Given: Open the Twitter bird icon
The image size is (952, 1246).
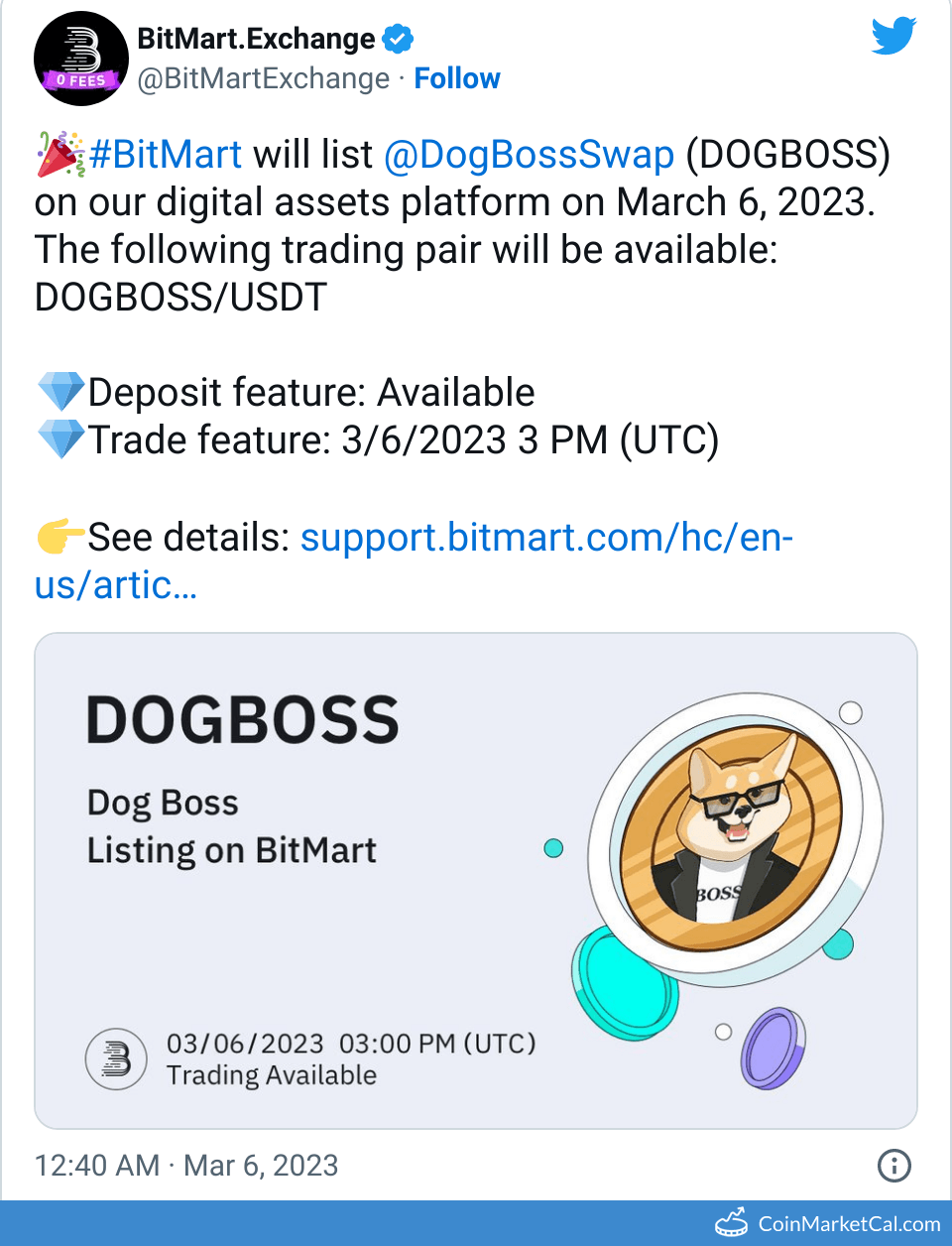Looking at the screenshot, I should [892, 37].
